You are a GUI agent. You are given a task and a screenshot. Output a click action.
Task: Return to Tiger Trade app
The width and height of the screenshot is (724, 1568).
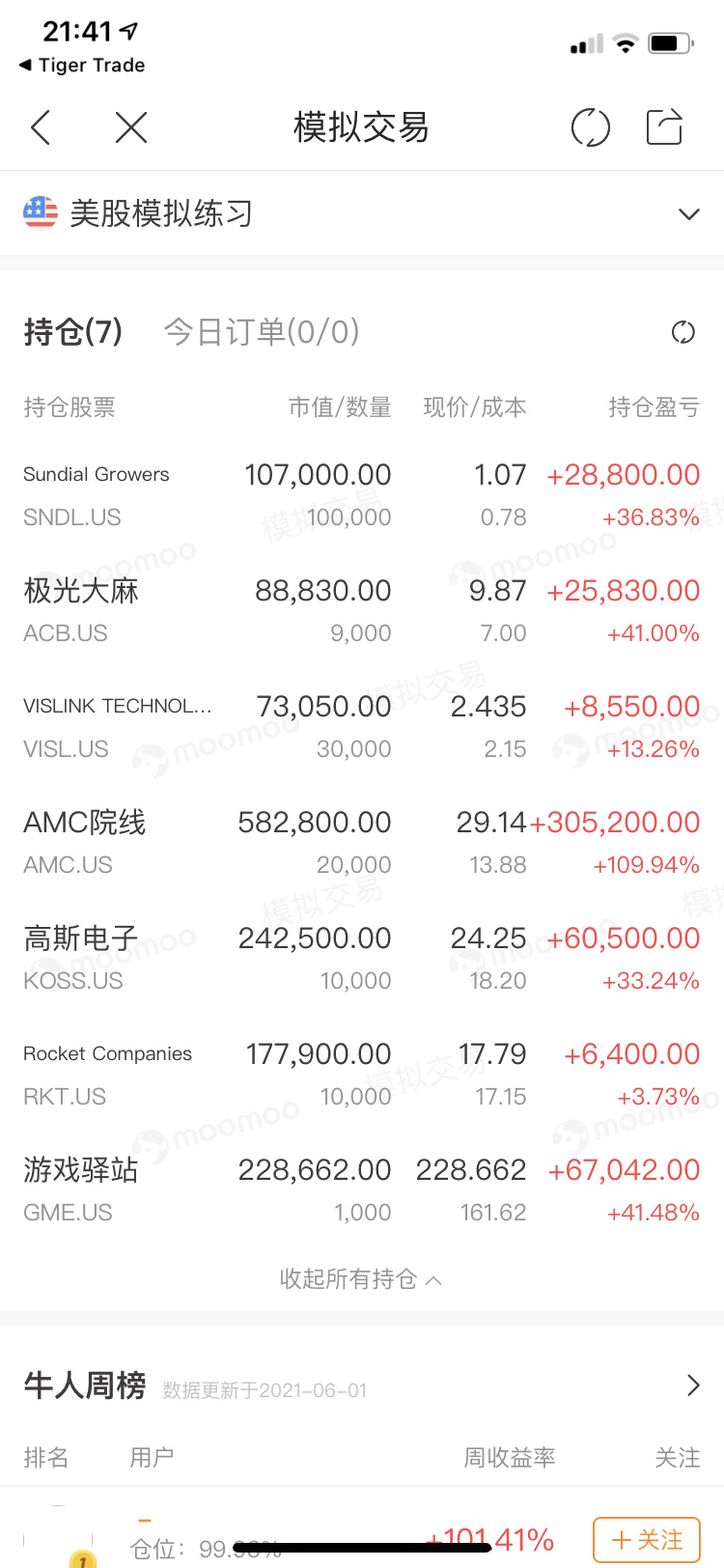point(82,65)
